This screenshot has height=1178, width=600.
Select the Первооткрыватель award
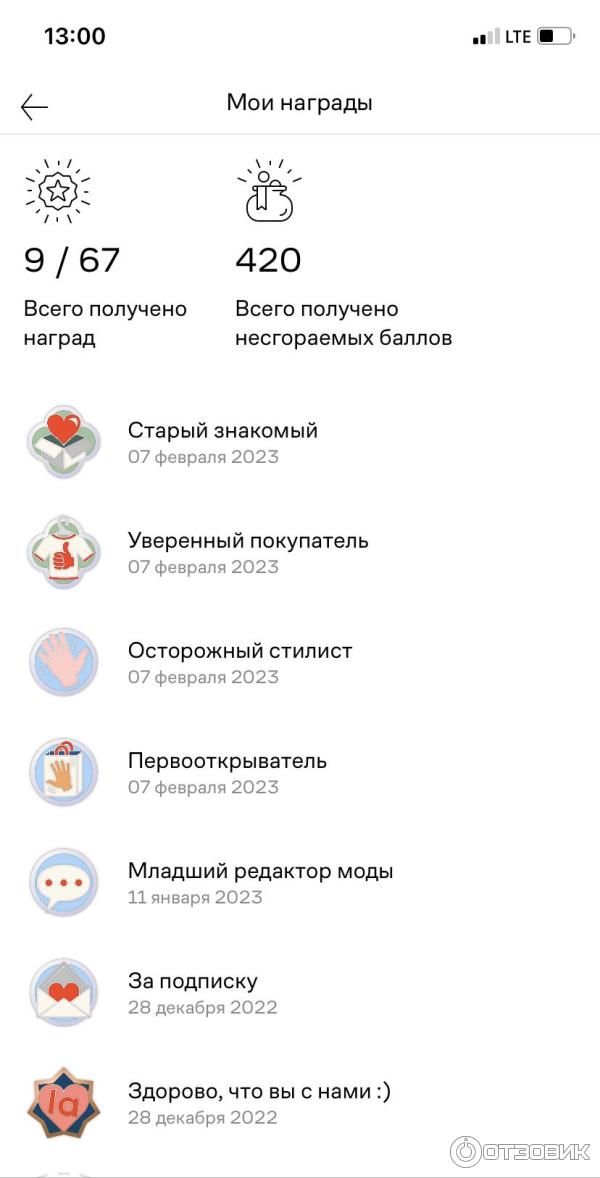point(227,772)
